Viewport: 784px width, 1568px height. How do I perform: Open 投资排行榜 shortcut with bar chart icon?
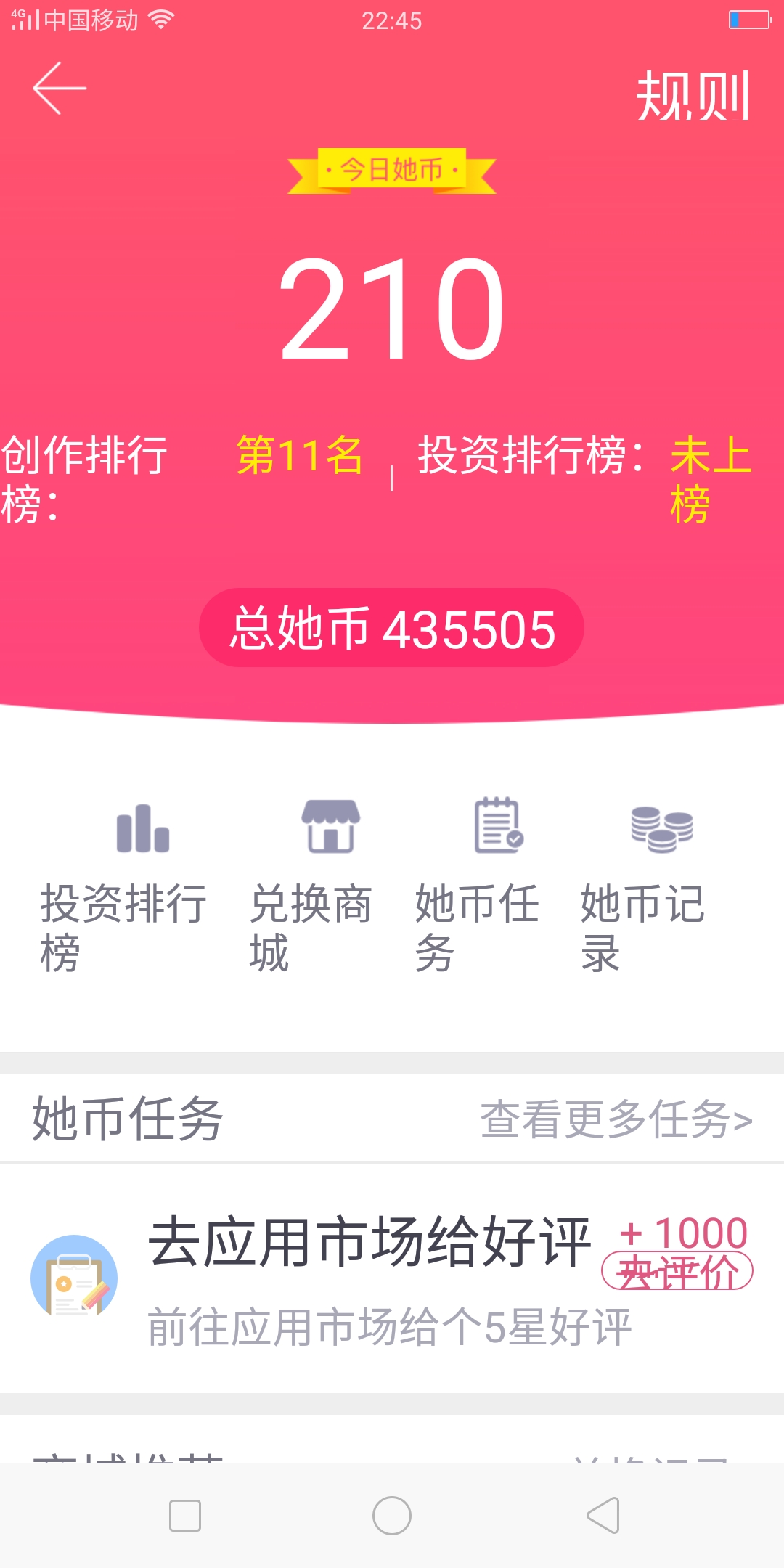(123, 886)
